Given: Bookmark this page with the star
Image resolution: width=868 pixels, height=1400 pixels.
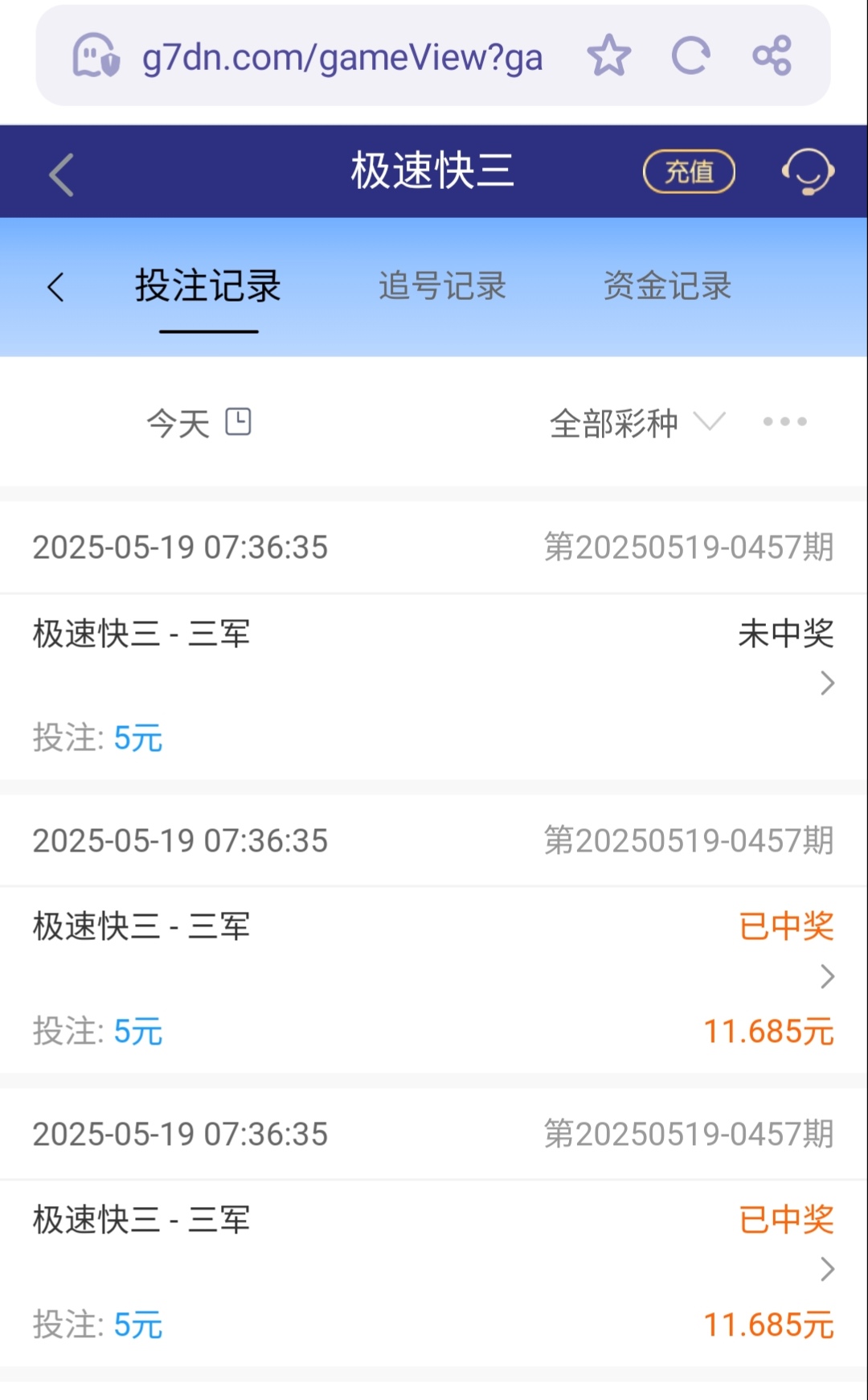Looking at the screenshot, I should 609,55.
